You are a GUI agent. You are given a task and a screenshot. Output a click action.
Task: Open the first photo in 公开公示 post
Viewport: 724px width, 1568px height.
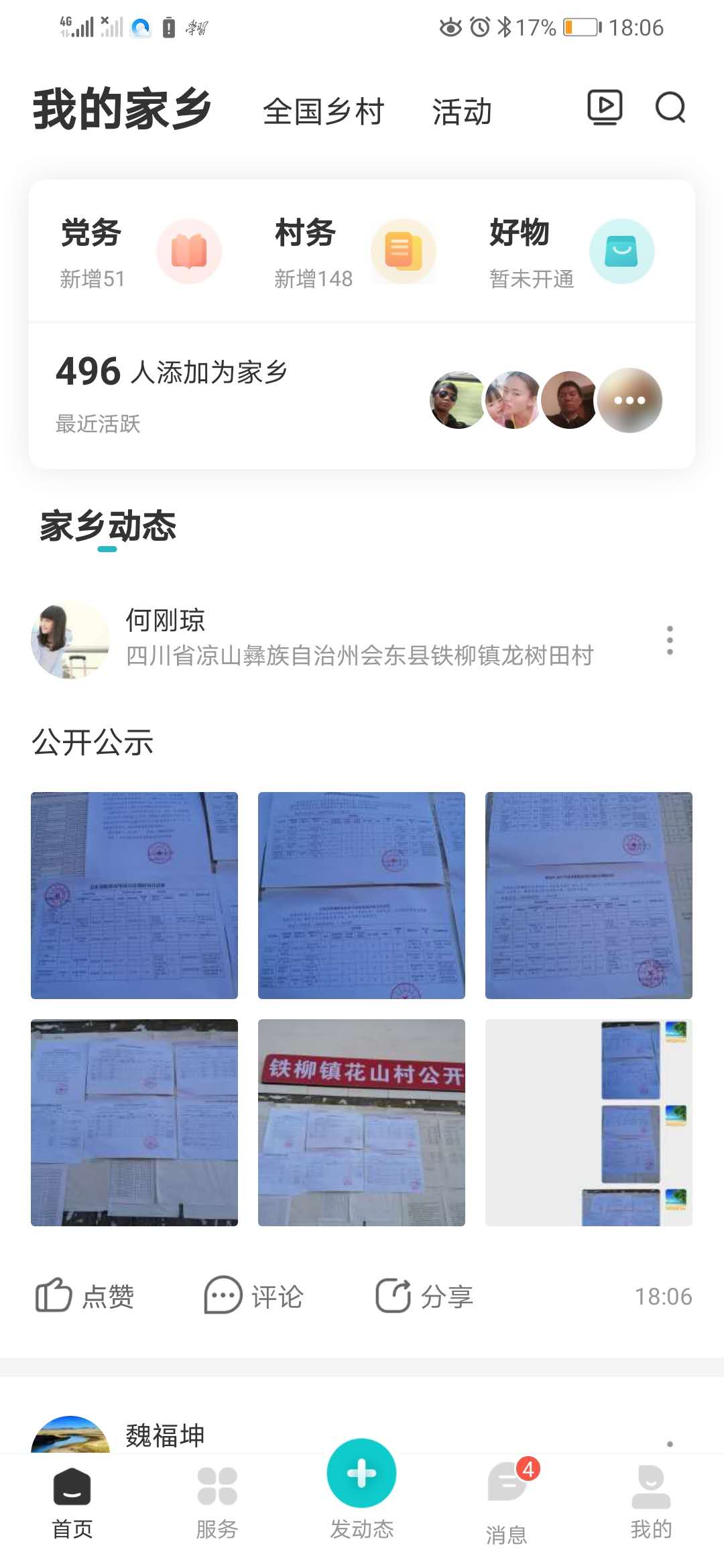point(134,895)
